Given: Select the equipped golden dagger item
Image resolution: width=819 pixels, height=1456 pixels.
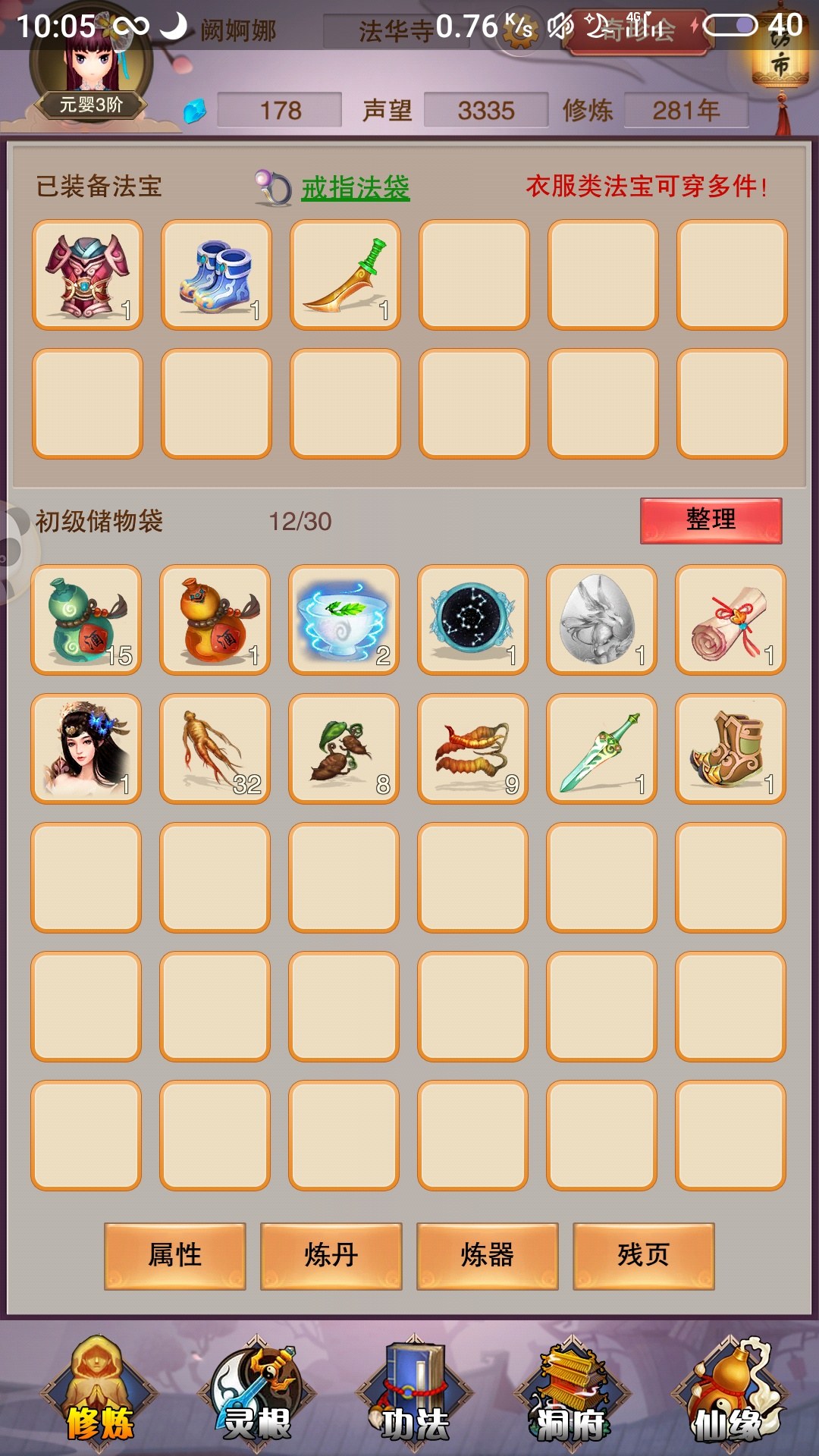Looking at the screenshot, I should (x=345, y=275).
